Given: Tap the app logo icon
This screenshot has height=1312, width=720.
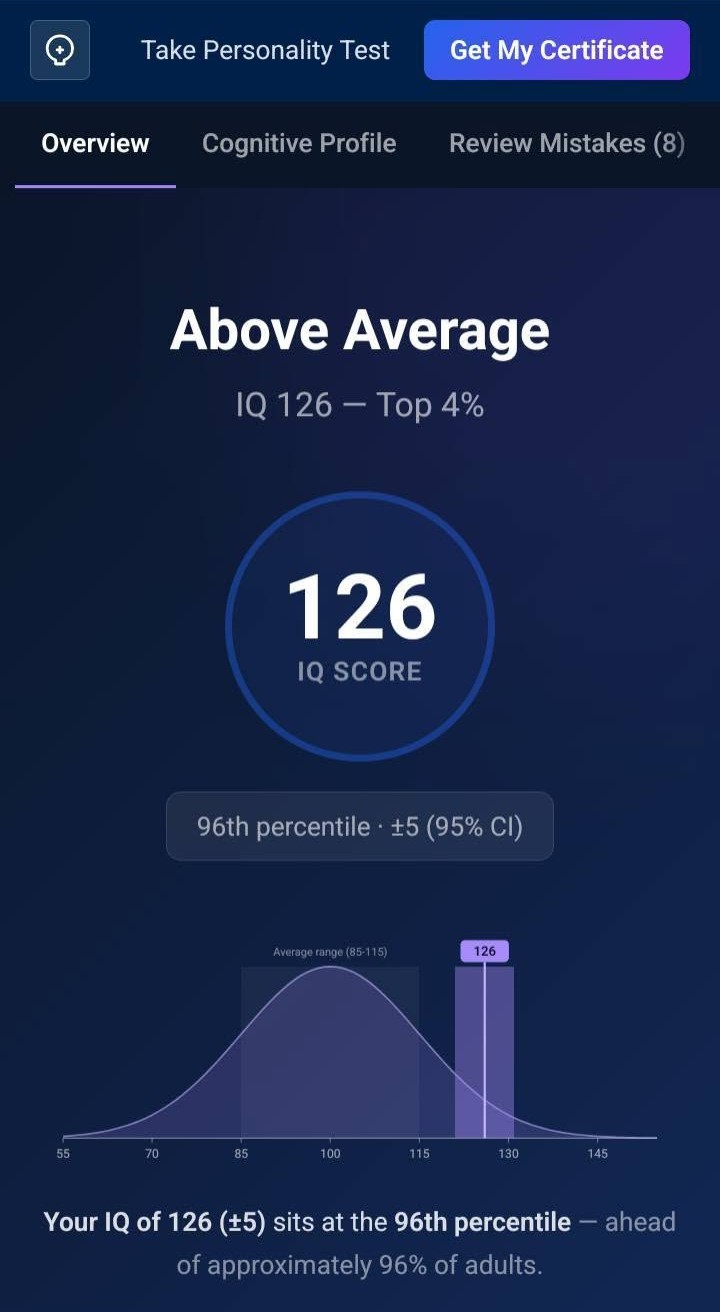Looking at the screenshot, I should point(60,50).
